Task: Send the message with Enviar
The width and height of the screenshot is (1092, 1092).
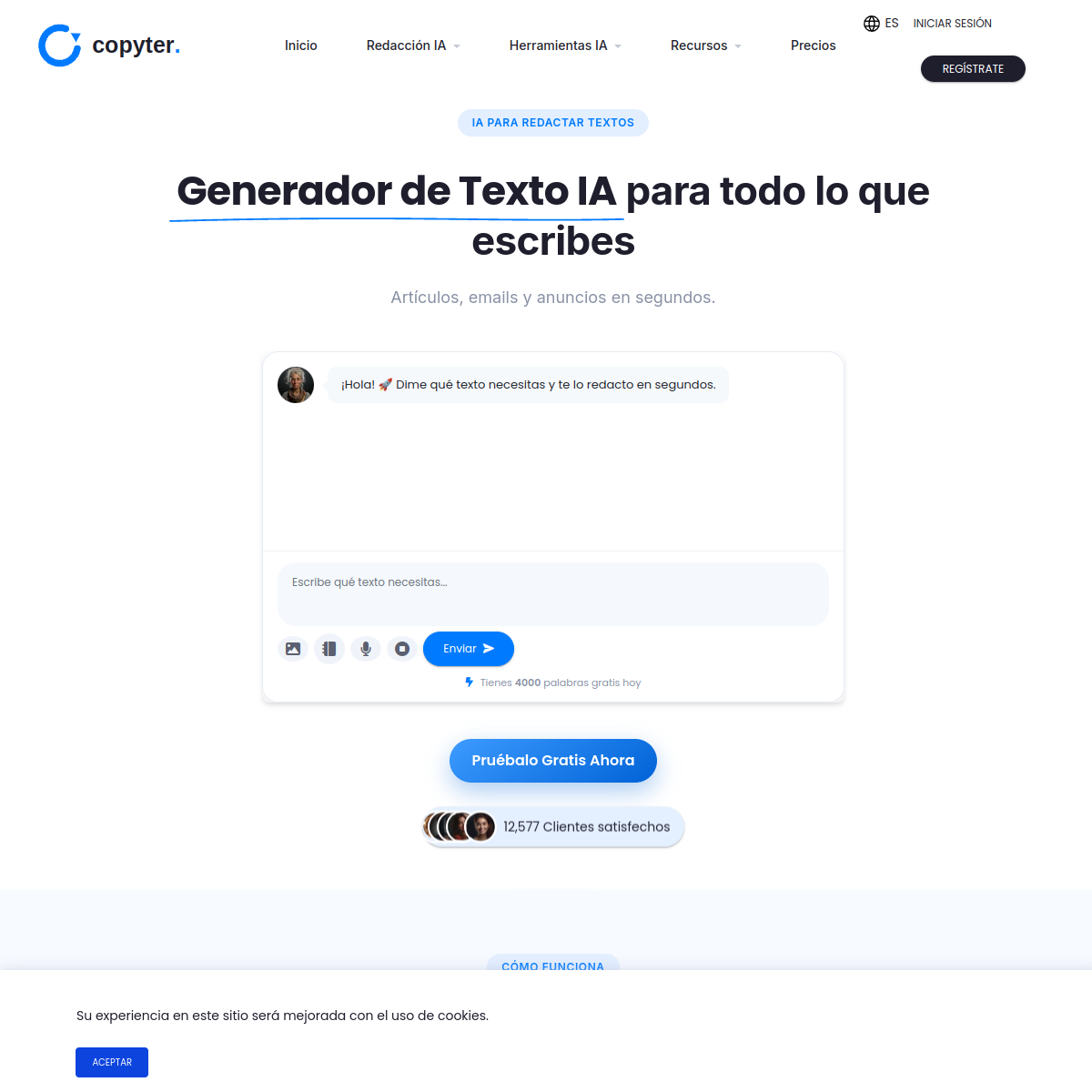Action: (469, 649)
